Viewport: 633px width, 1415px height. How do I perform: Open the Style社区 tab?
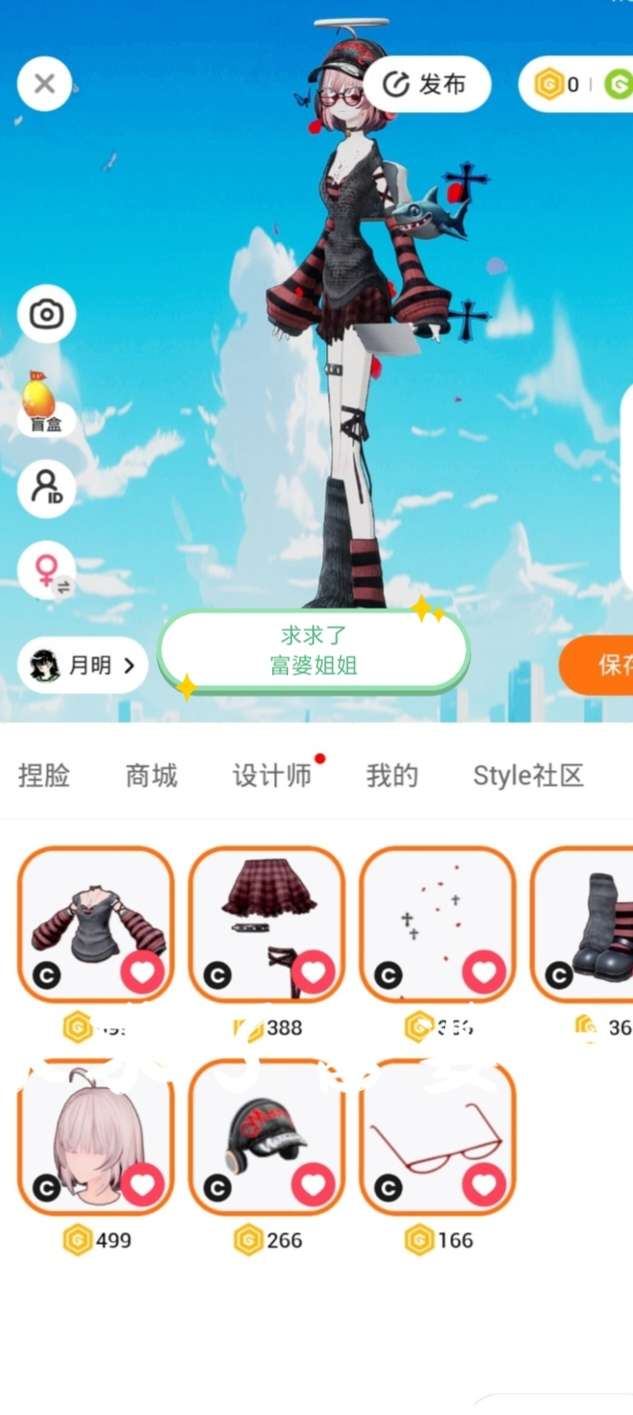point(528,775)
